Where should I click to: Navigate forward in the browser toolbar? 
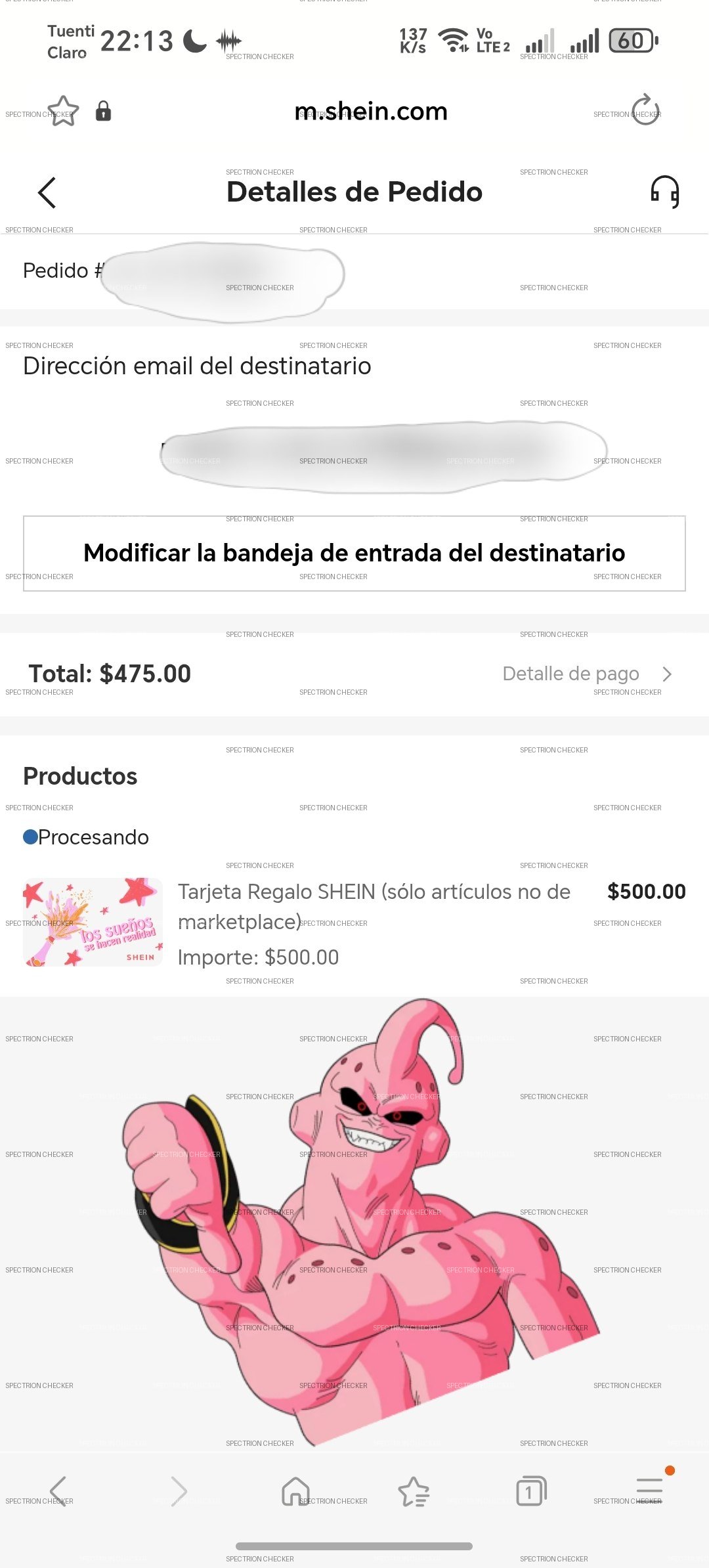[x=179, y=1492]
